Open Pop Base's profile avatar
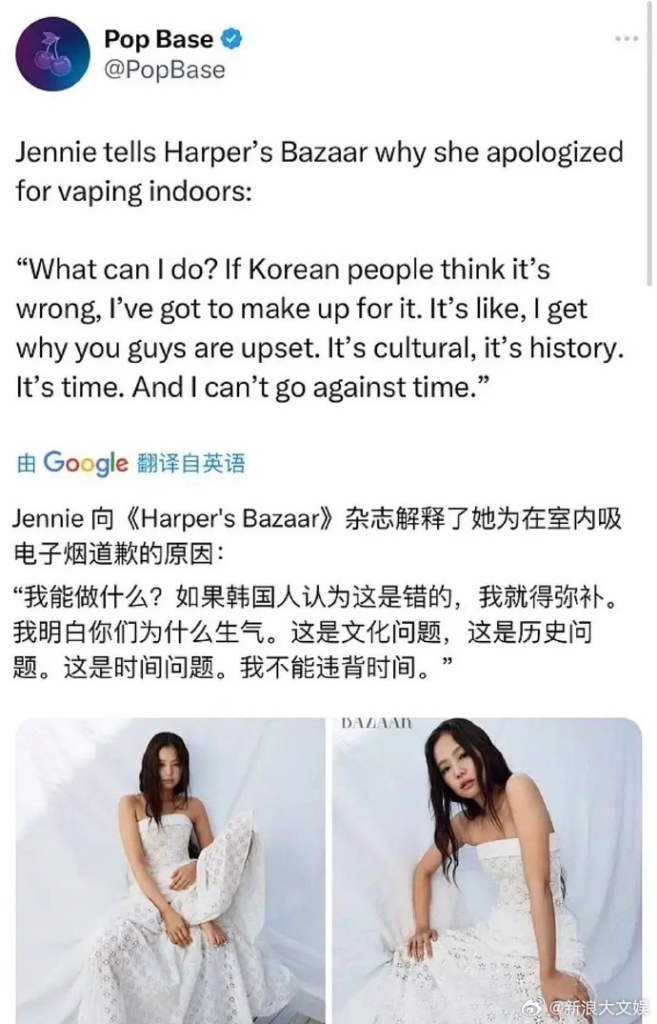The image size is (657, 1024). tap(53, 54)
